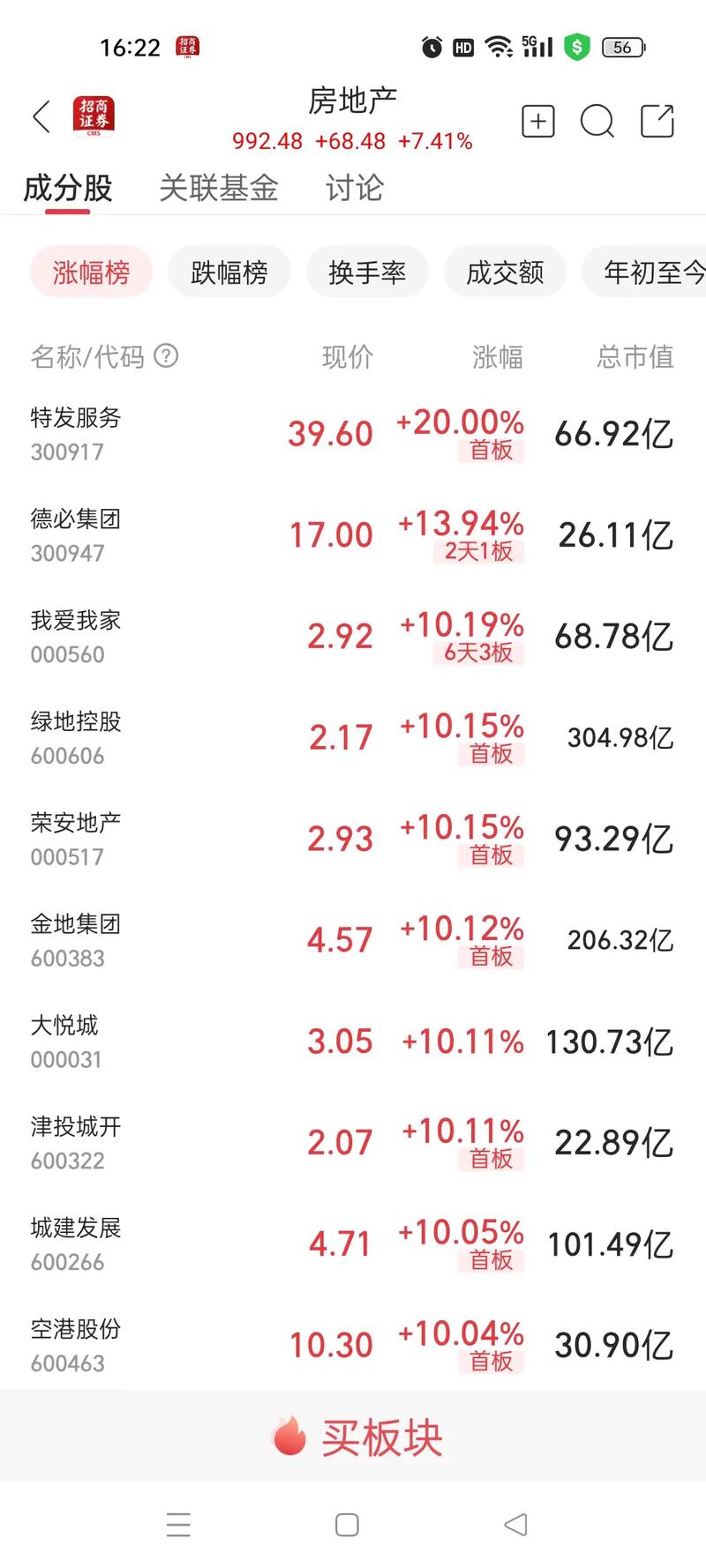The image size is (706, 1568).
Task: Switch to the 关联基金 tab
Action: [x=218, y=188]
